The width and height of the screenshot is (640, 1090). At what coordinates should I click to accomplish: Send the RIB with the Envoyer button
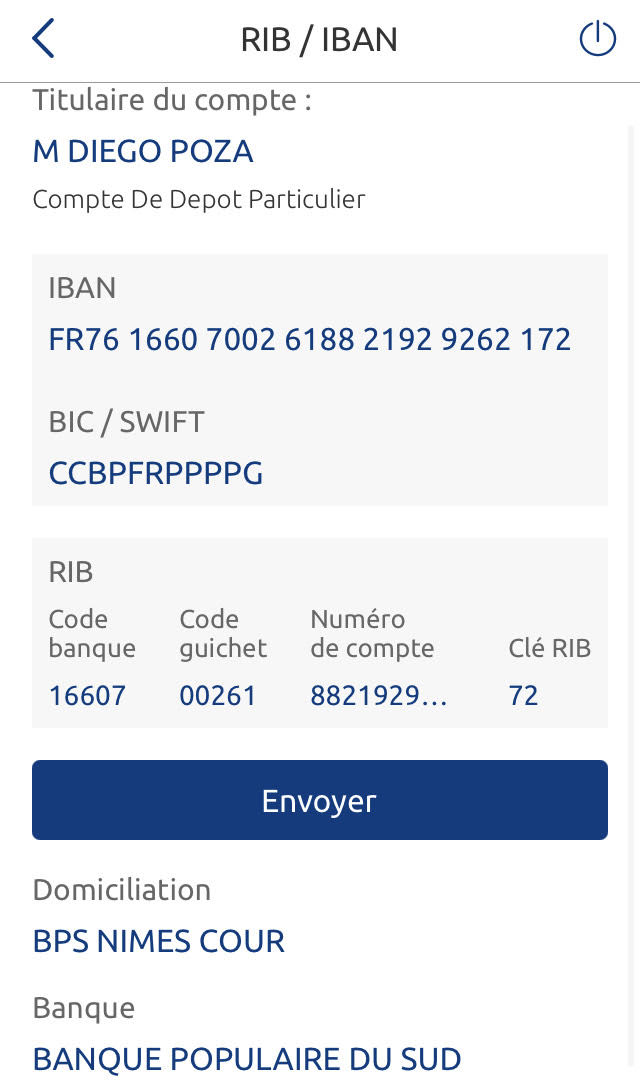pyautogui.click(x=319, y=800)
